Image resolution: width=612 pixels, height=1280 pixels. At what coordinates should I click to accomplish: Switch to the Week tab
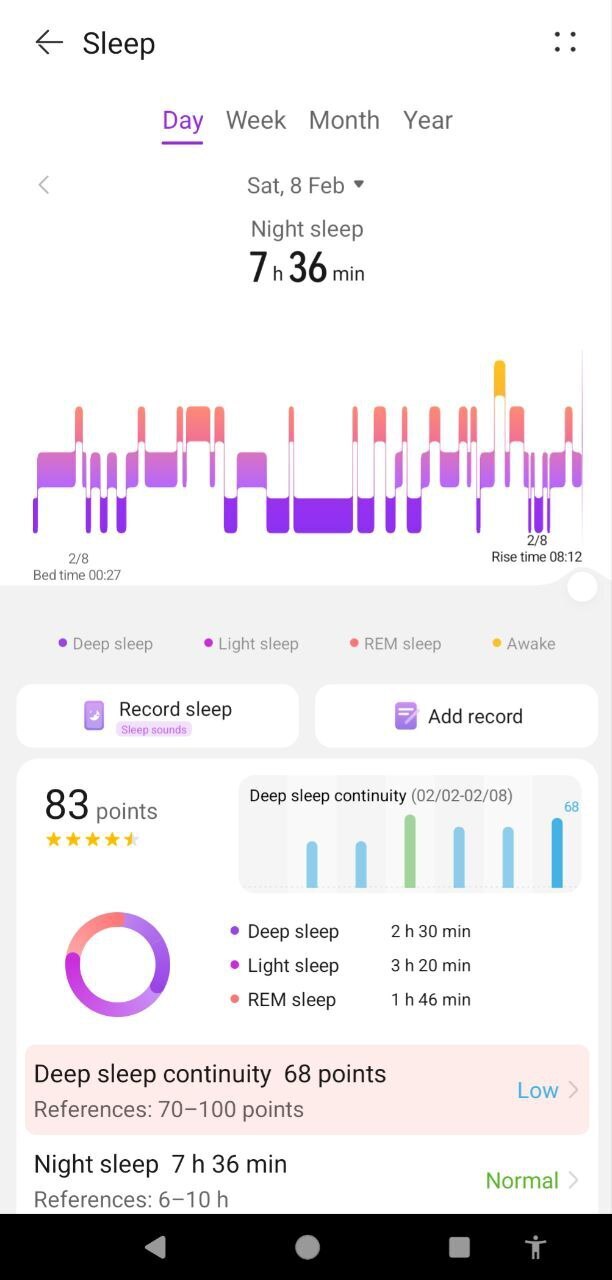pos(256,121)
